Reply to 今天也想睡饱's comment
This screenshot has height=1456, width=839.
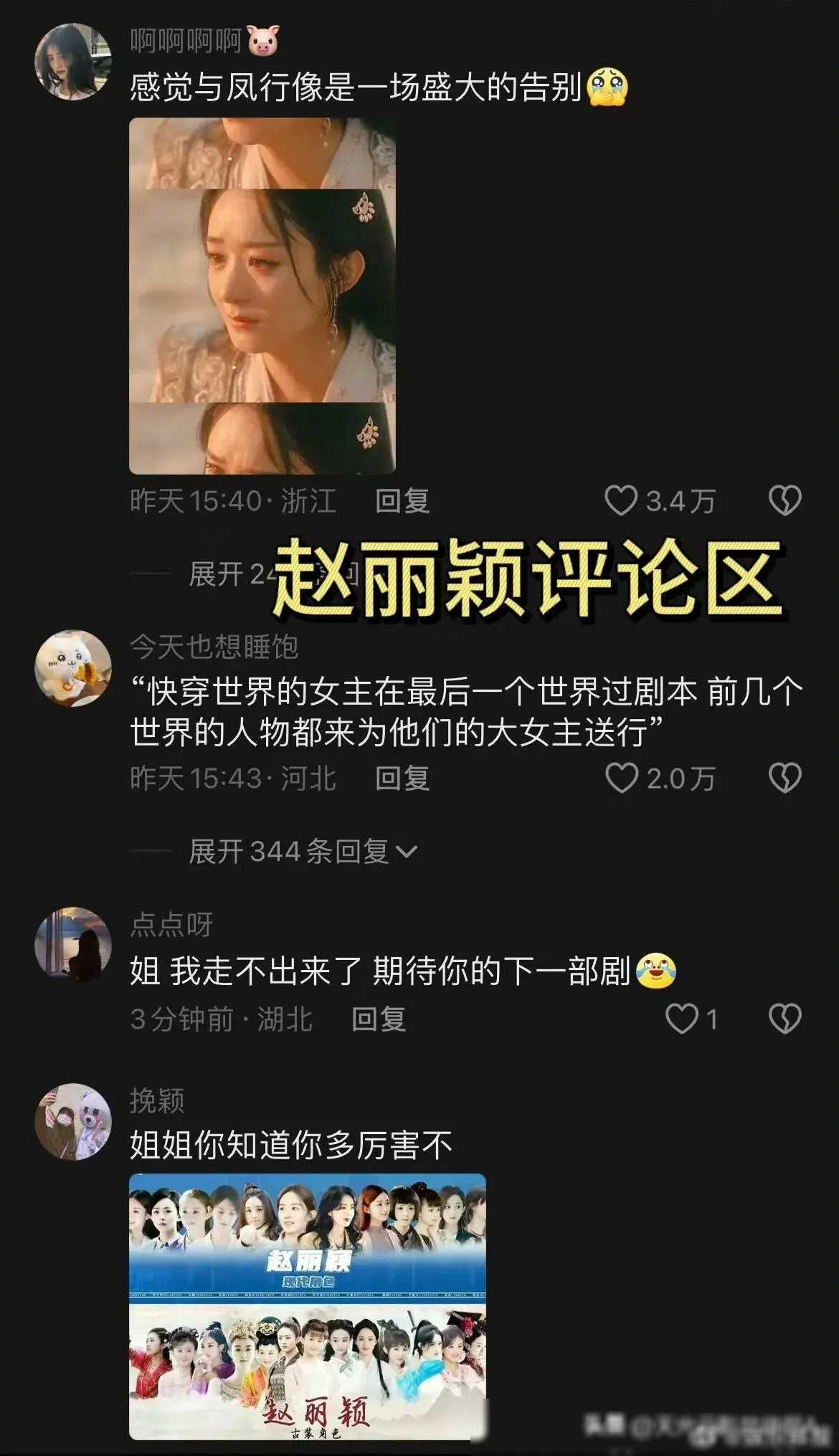tap(402, 778)
